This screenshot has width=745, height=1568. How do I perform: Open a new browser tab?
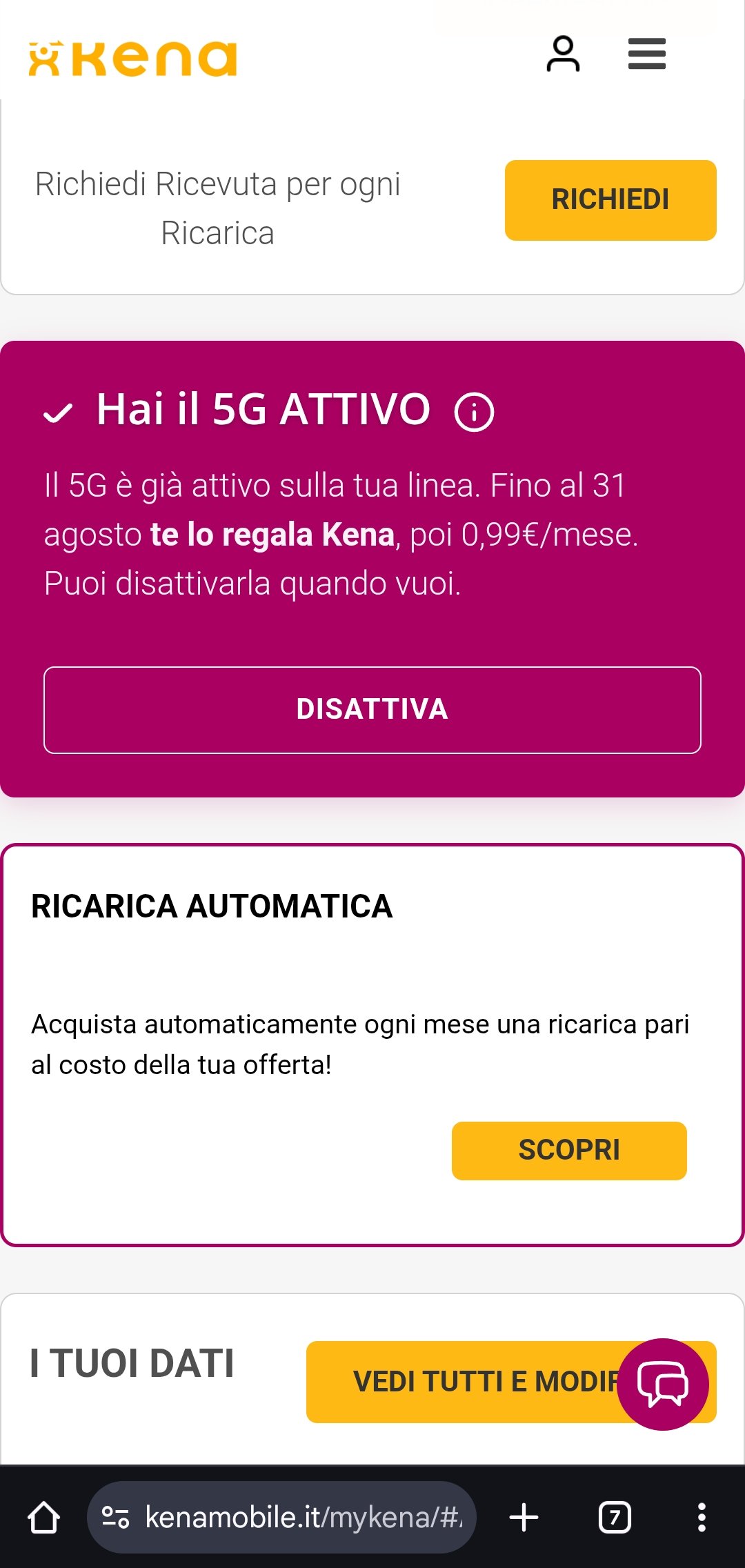pyautogui.click(x=524, y=1517)
